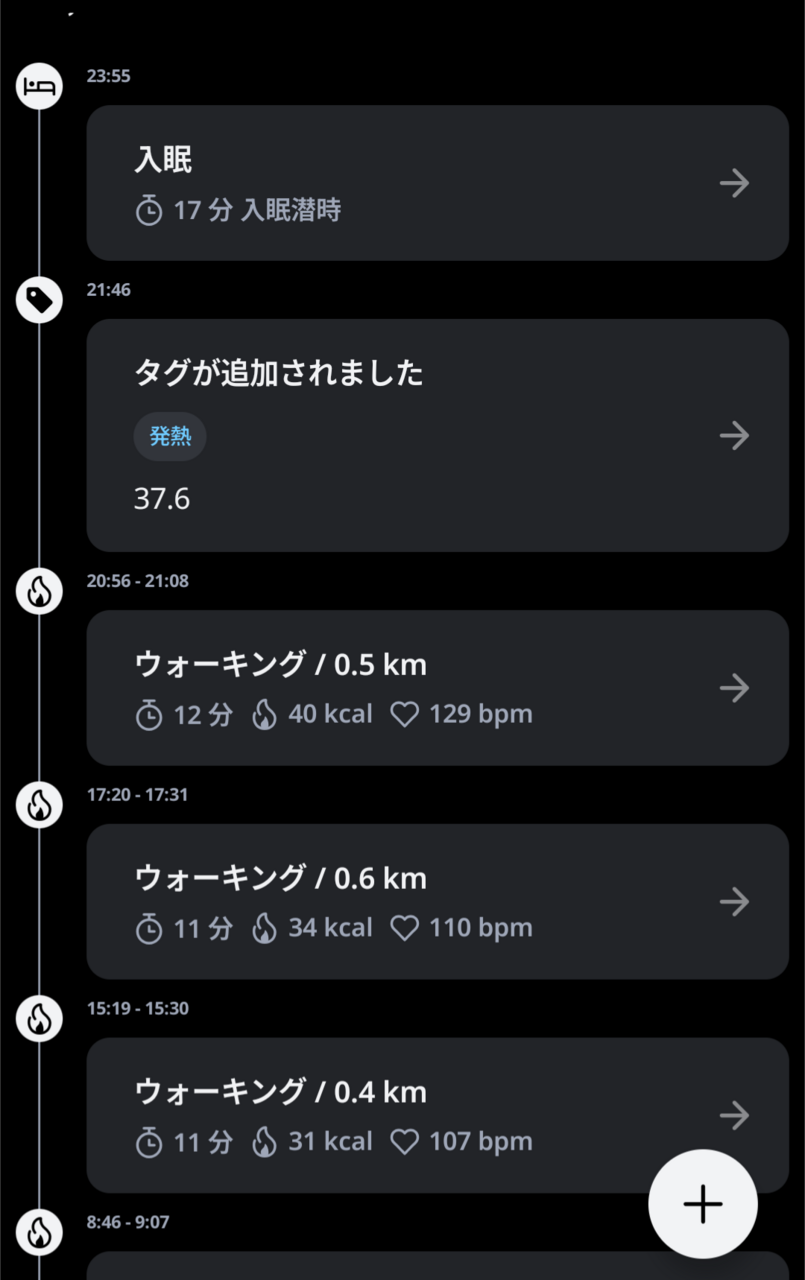Open the 入眠 sleep entry card

(x=437, y=183)
